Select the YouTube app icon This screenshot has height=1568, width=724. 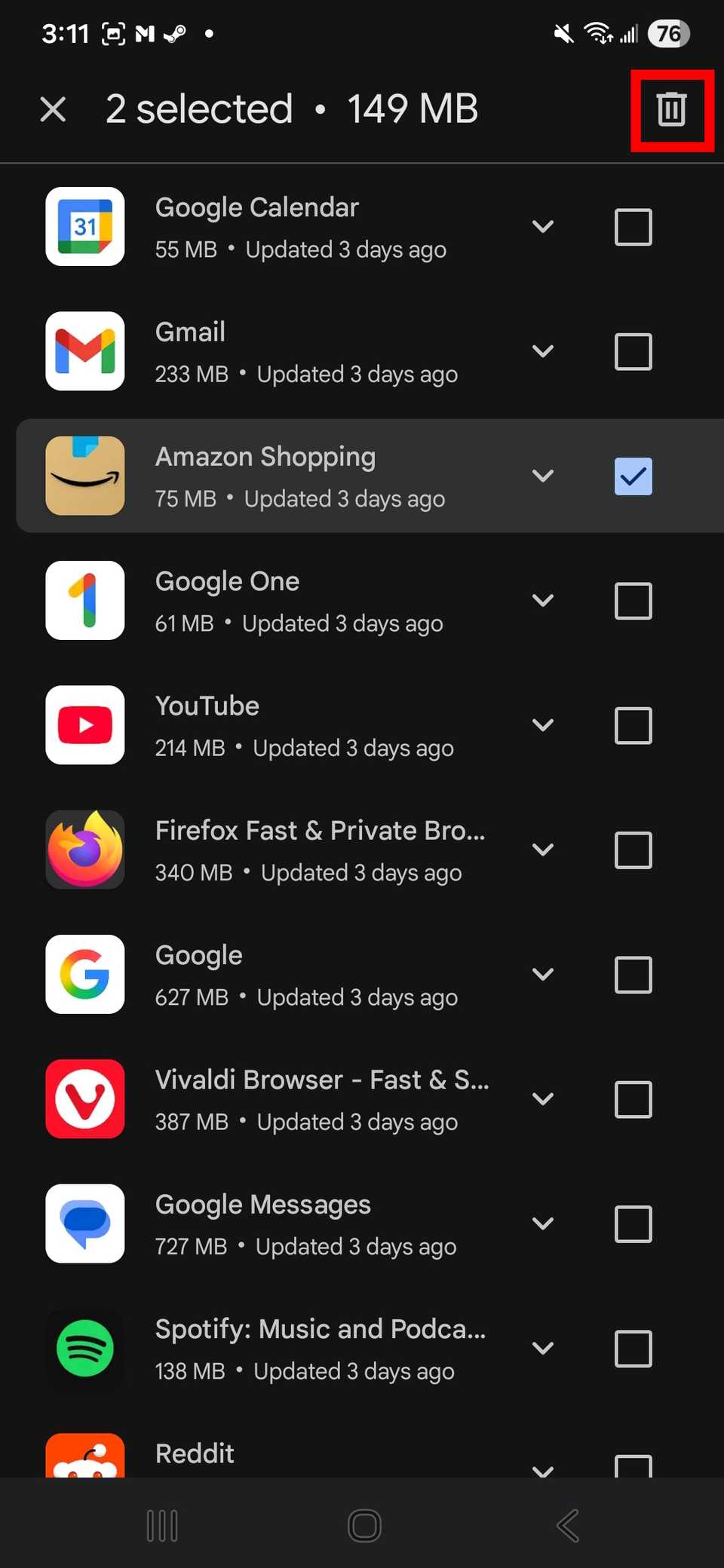[84, 725]
